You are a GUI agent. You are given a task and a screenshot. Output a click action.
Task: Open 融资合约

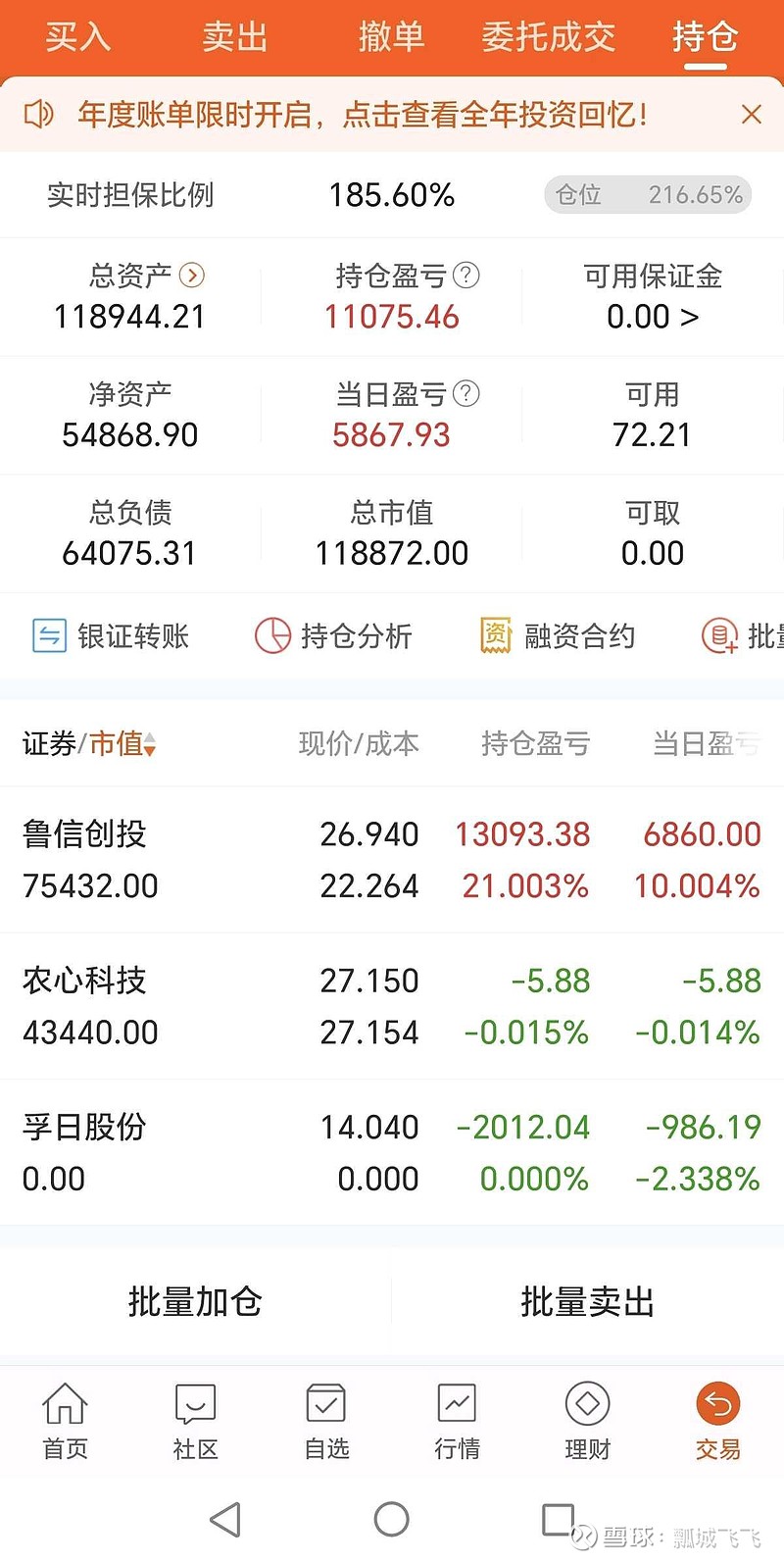[558, 636]
